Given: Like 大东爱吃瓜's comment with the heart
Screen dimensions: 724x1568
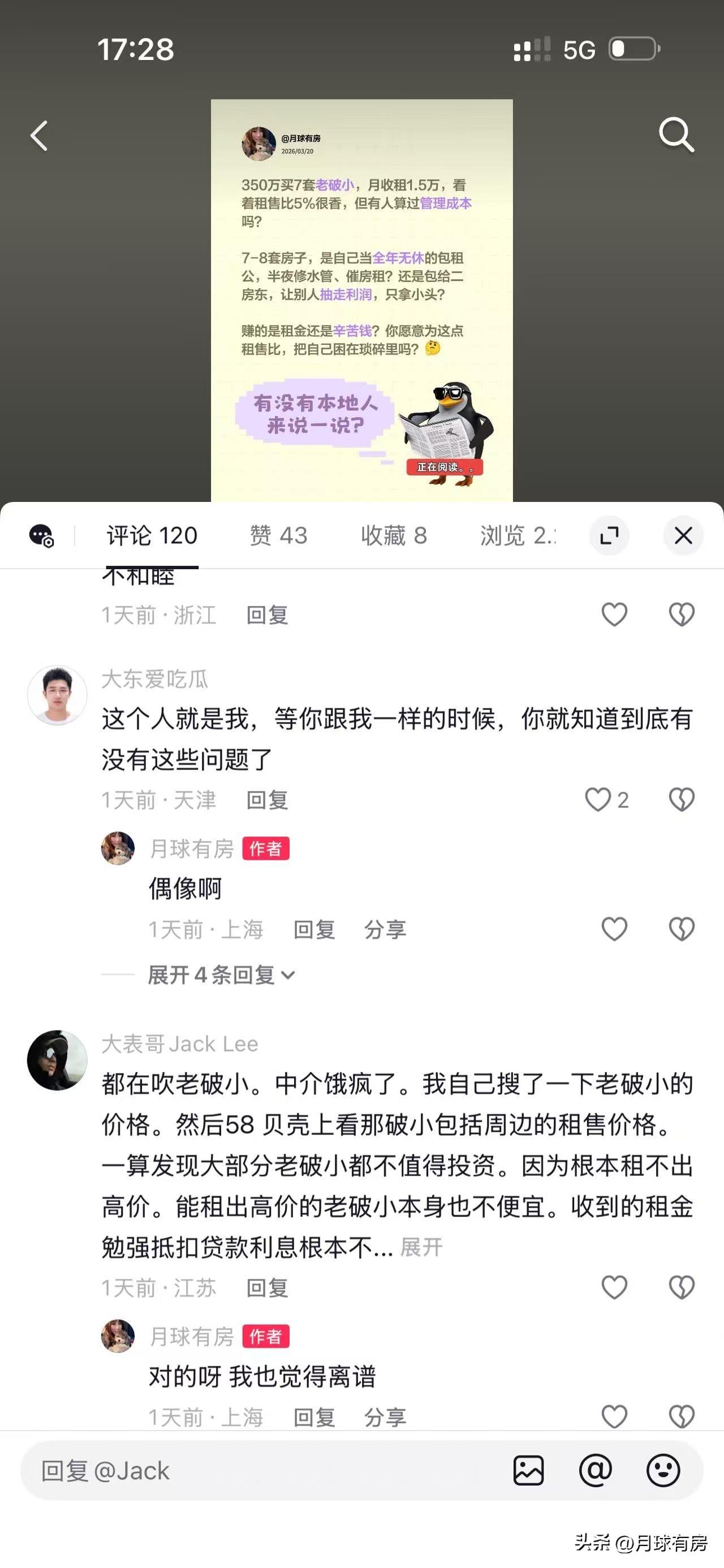Looking at the screenshot, I should (599, 801).
